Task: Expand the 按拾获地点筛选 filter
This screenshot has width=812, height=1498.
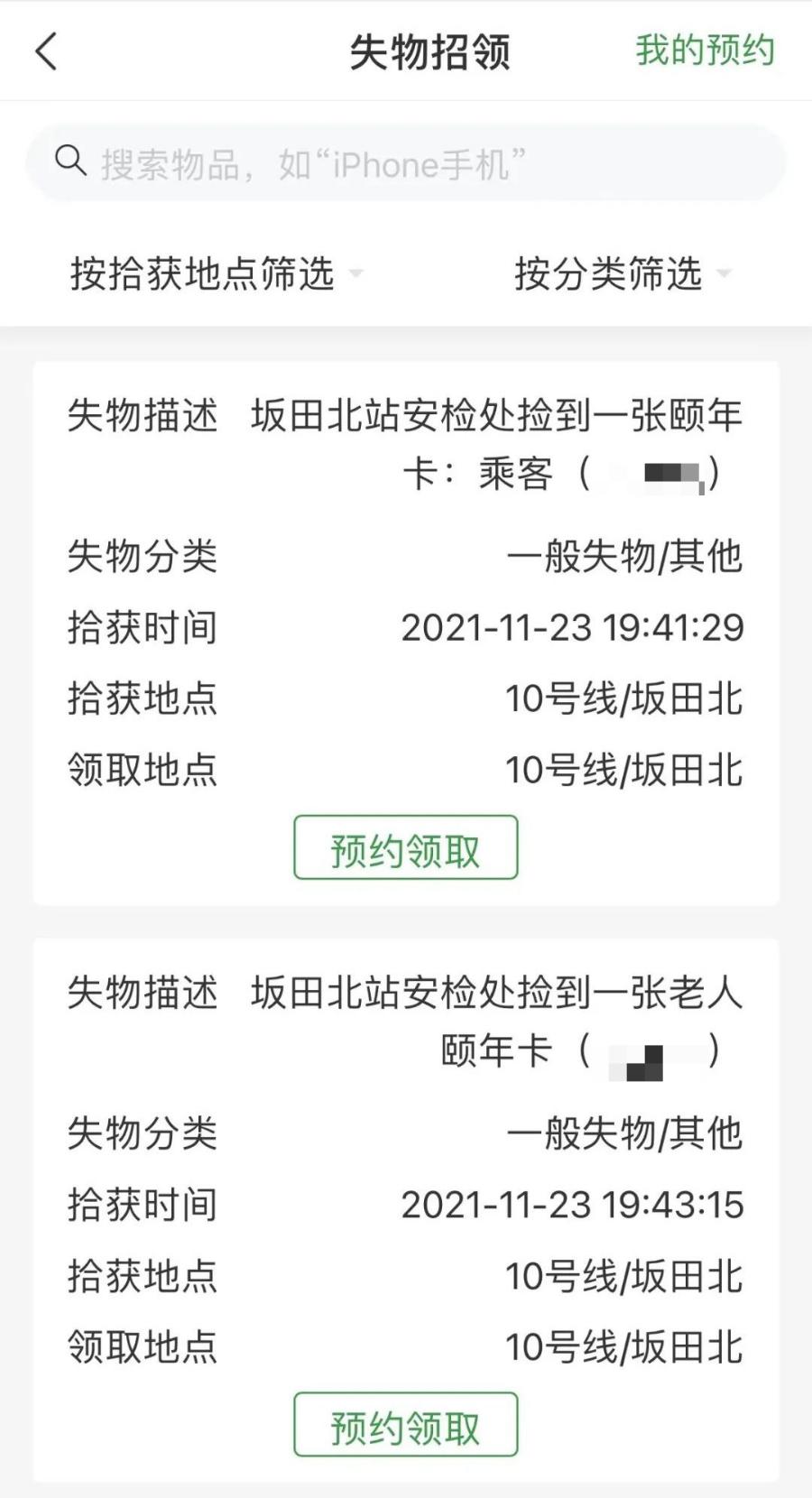Action: click(x=217, y=273)
